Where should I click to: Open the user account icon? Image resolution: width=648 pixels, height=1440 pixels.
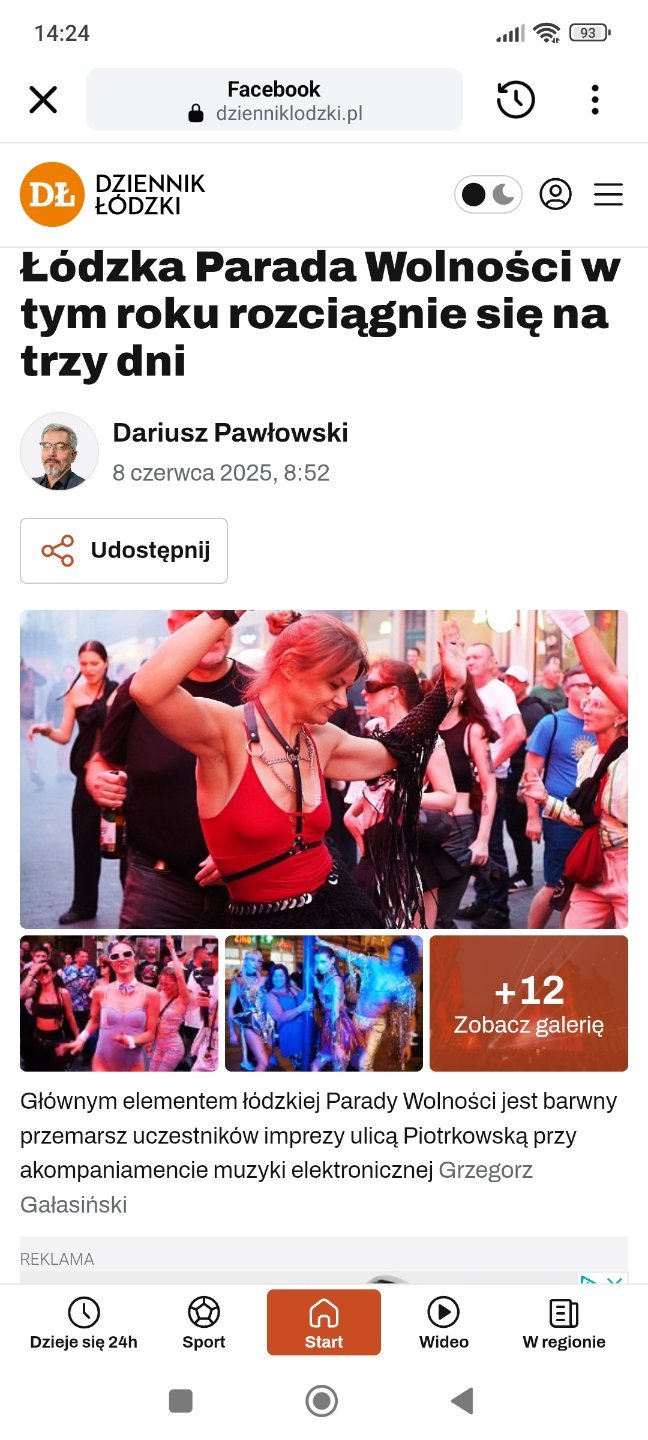click(x=556, y=194)
